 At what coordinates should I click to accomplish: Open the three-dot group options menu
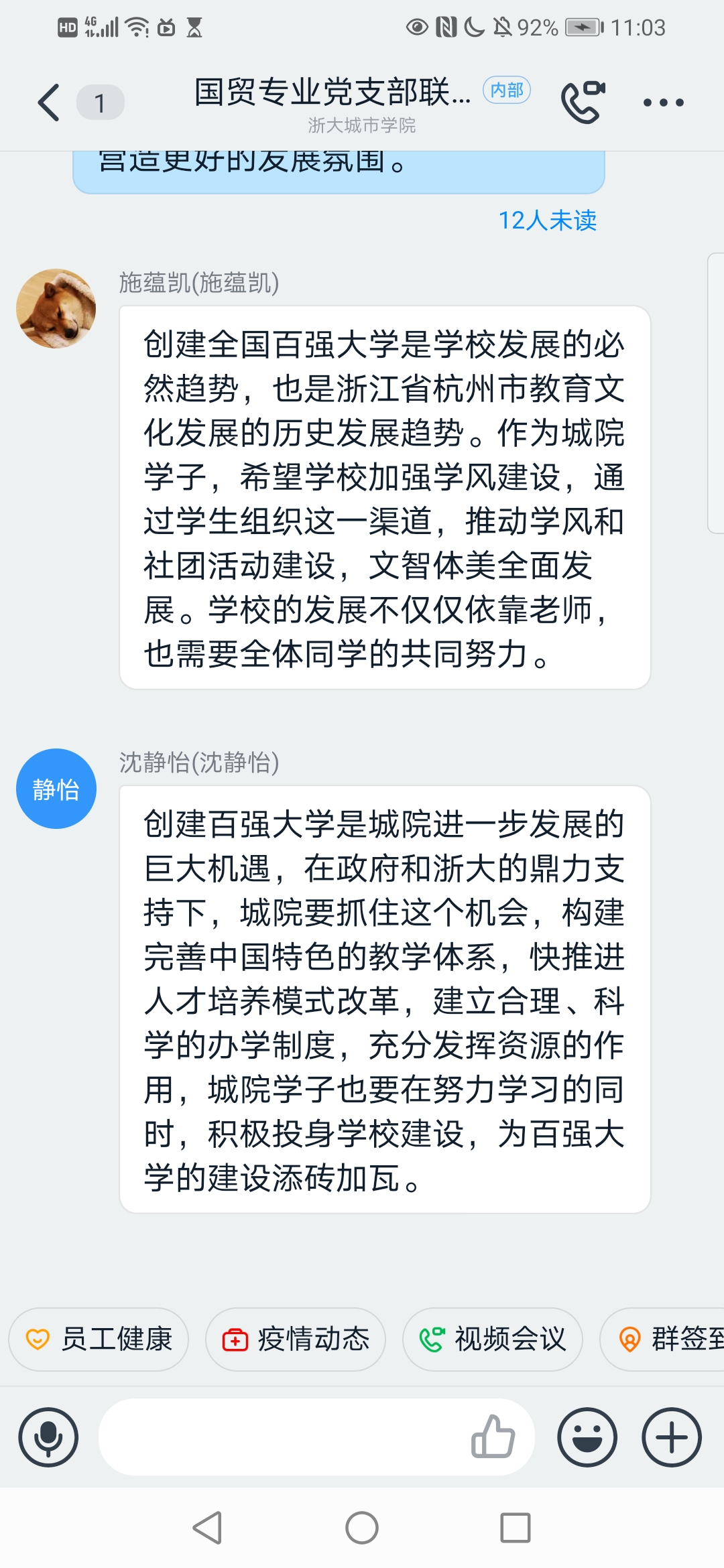click(x=663, y=103)
